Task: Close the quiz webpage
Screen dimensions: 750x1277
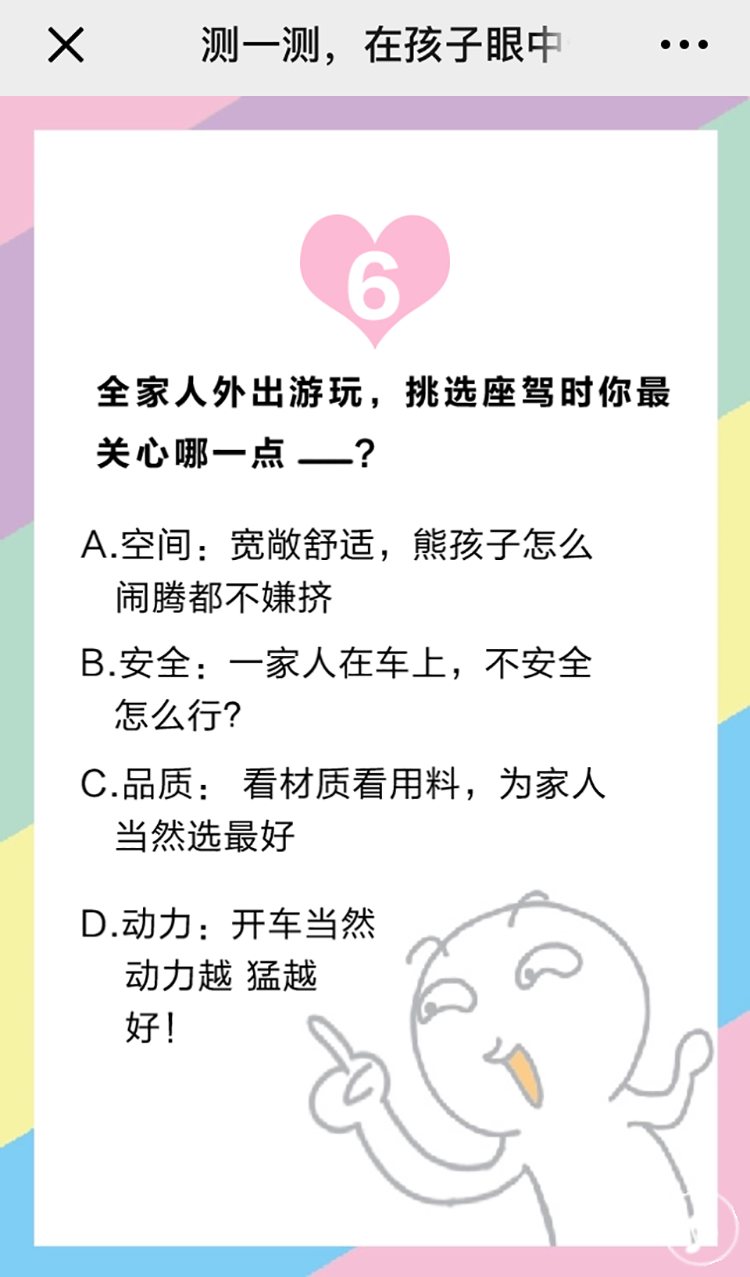Action: pyautogui.click(x=66, y=45)
